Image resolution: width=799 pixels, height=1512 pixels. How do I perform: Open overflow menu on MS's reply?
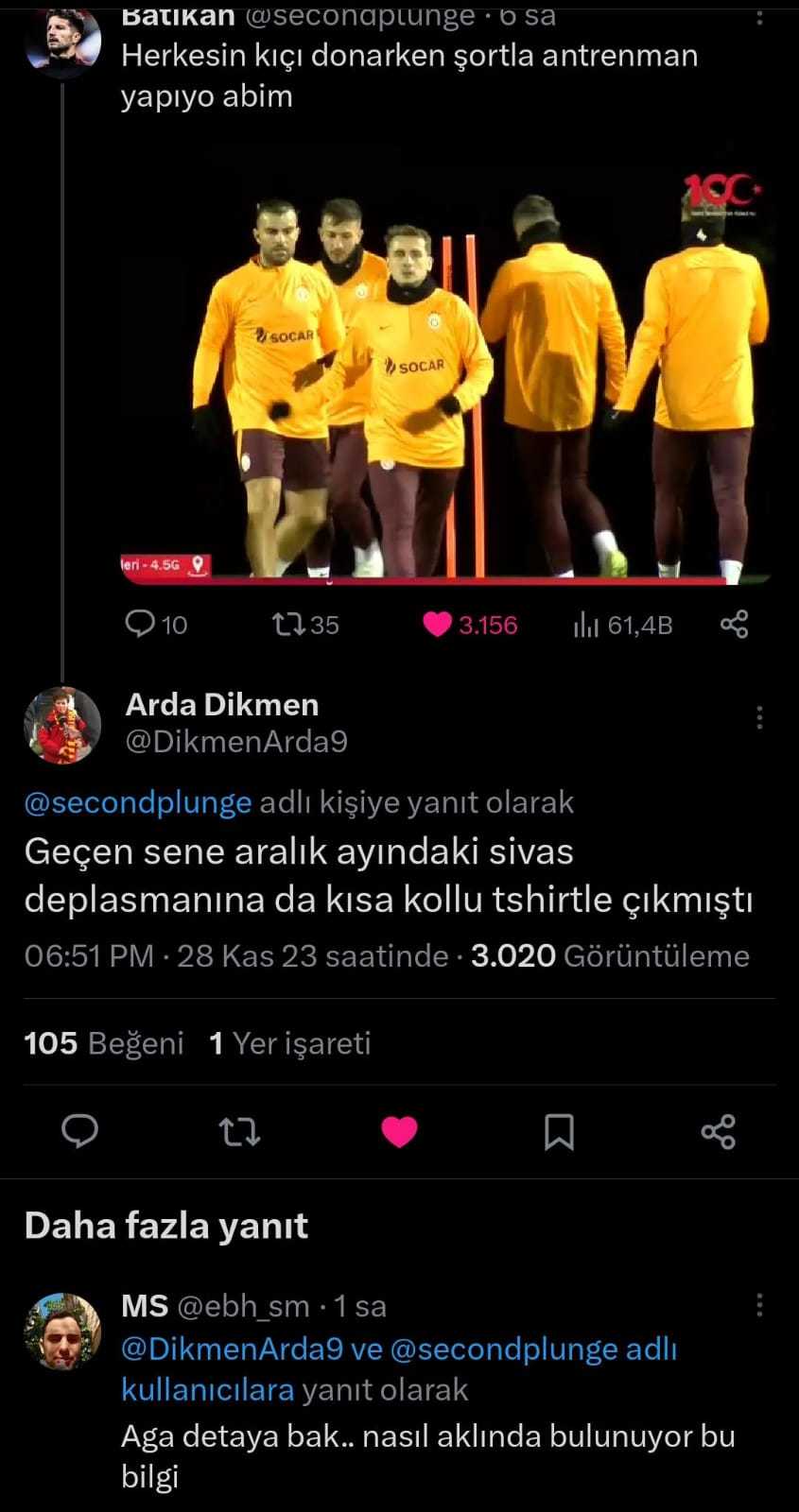[x=759, y=1306]
